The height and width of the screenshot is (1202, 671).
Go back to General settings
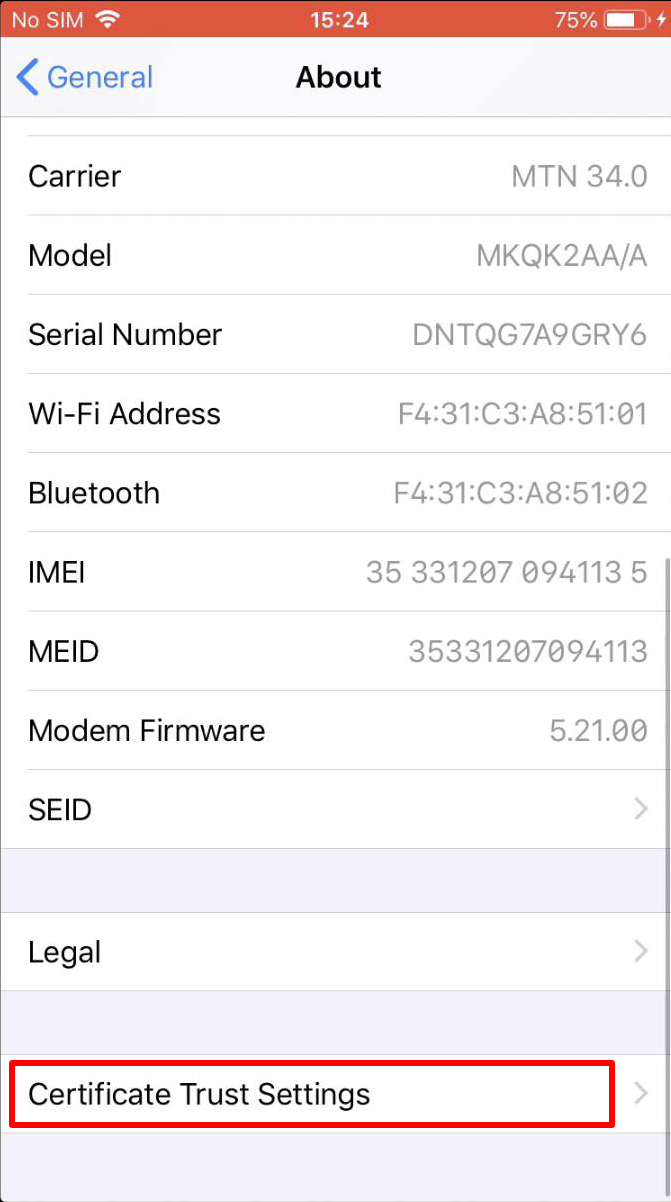point(85,78)
